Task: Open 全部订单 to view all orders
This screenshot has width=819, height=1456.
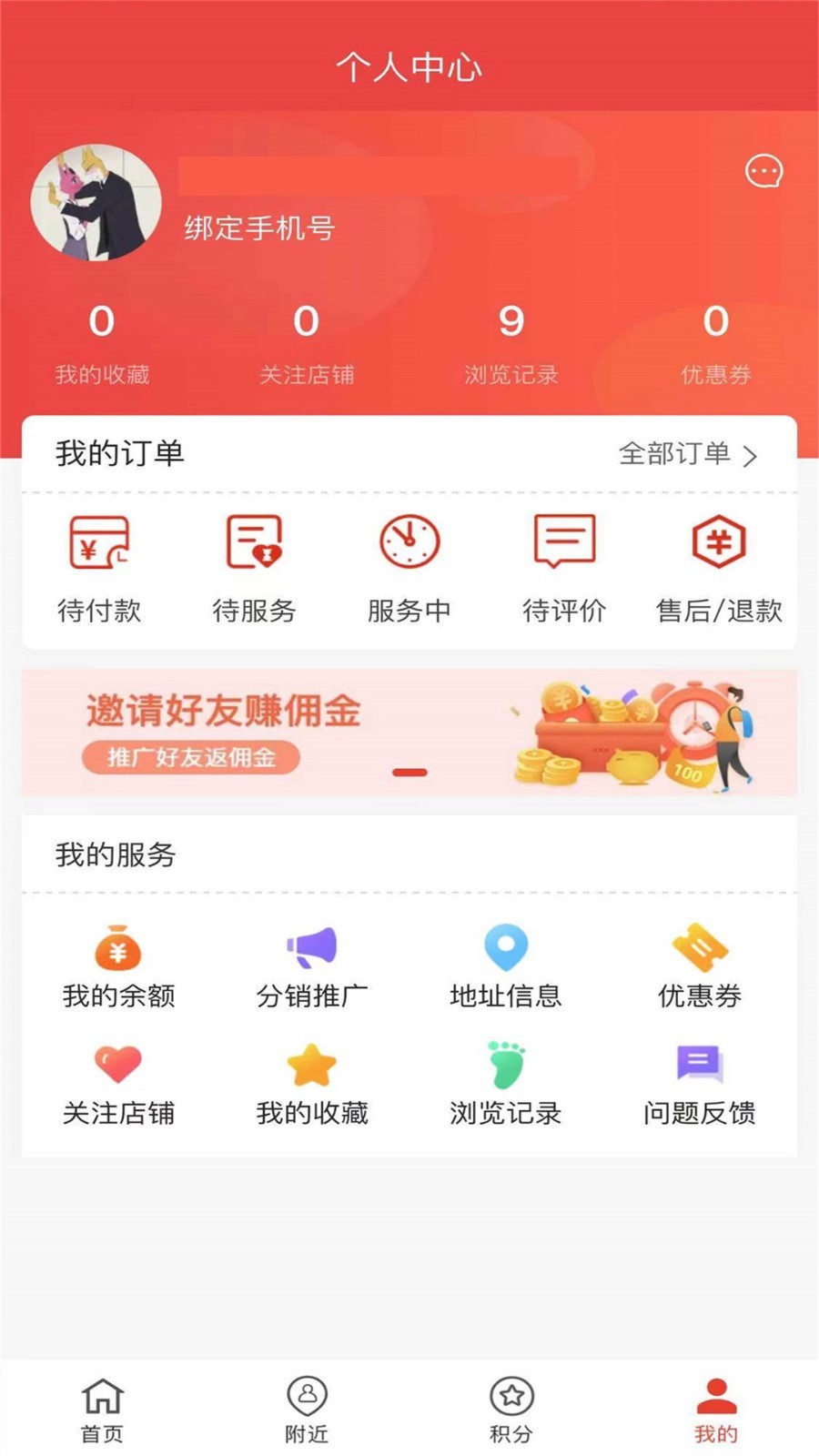Action: pos(688,453)
